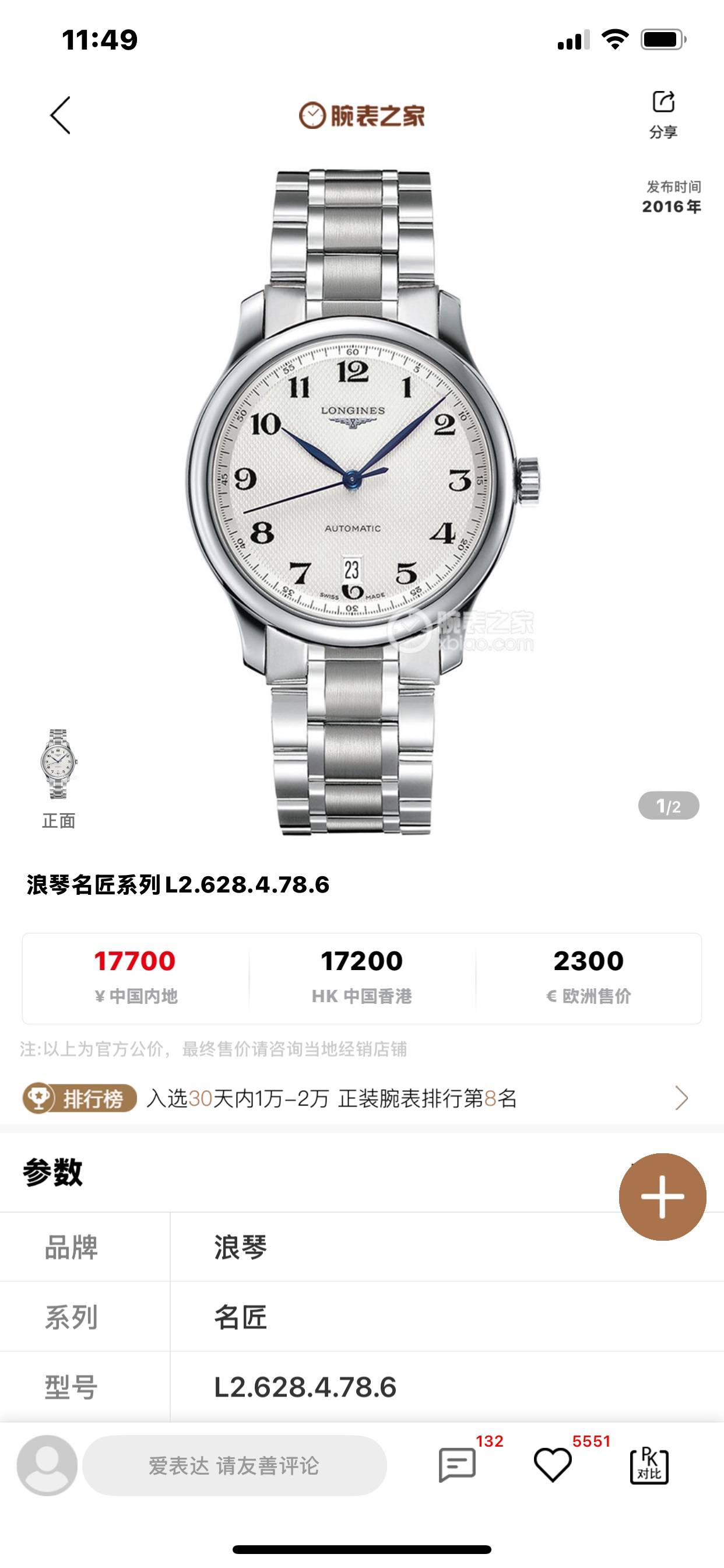This screenshot has height=1568, width=724.
Task: Go back to the previous page
Action: (x=60, y=115)
